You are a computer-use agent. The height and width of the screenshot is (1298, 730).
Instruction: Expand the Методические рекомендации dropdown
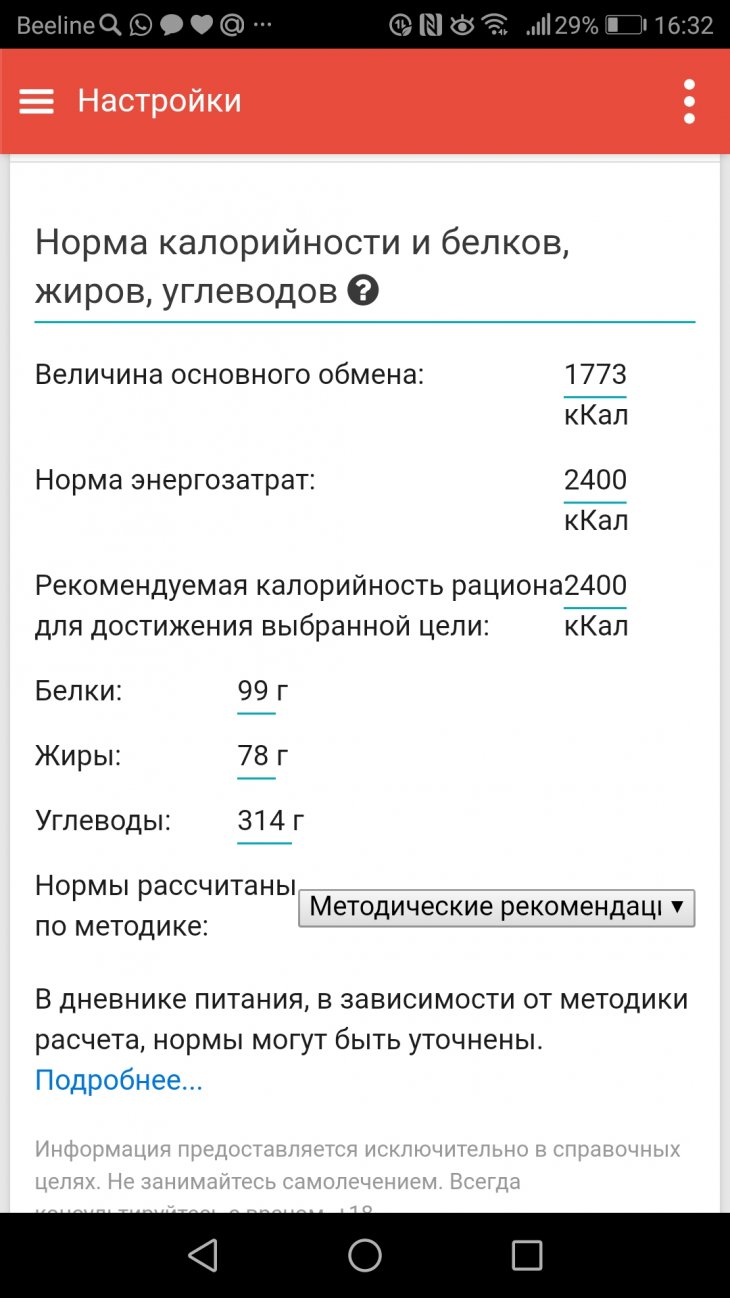[x=496, y=907]
